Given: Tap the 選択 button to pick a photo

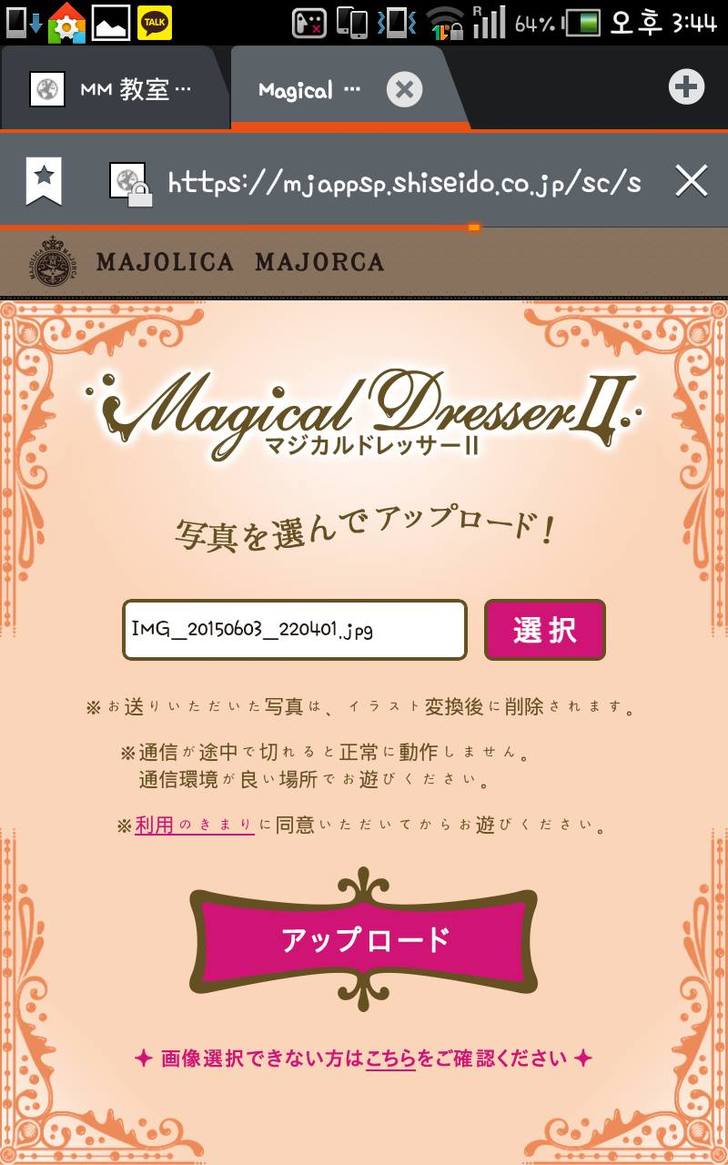Looking at the screenshot, I should coord(545,630).
